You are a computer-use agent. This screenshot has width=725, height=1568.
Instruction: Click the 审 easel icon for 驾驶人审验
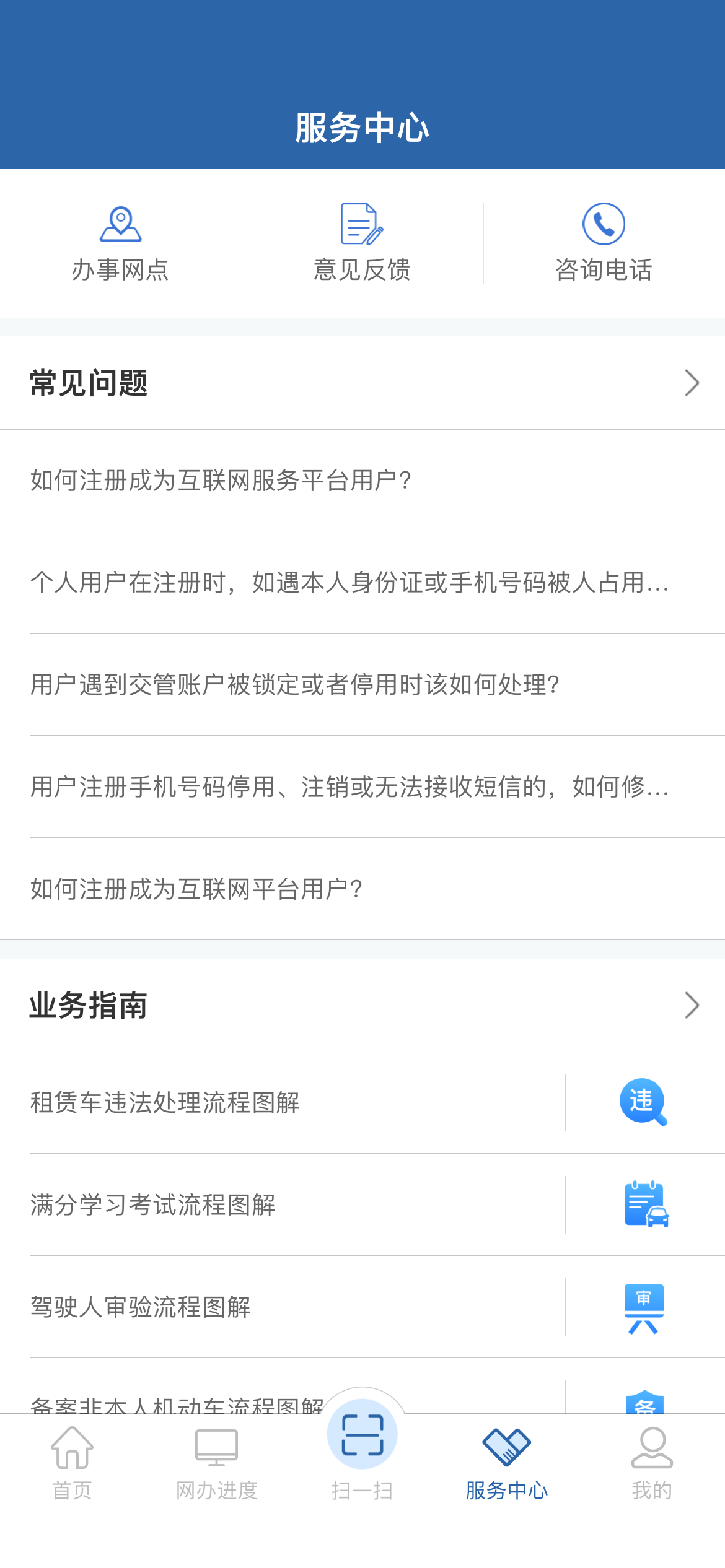[x=644, y=1305]
